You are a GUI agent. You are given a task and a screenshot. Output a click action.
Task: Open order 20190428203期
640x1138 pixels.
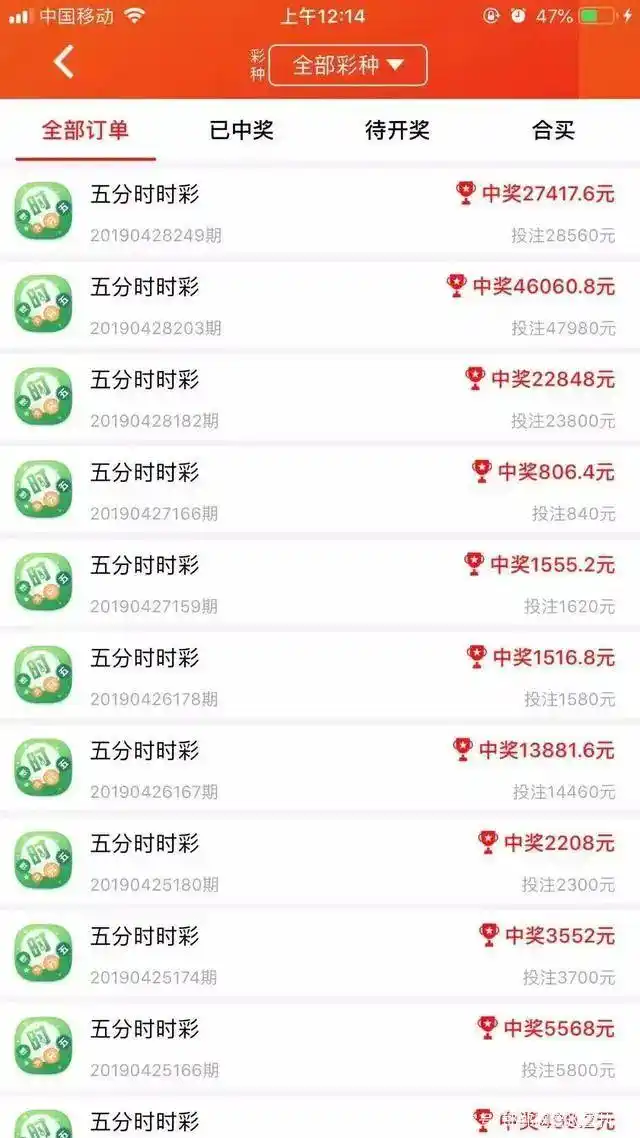(x=320, y=305)
